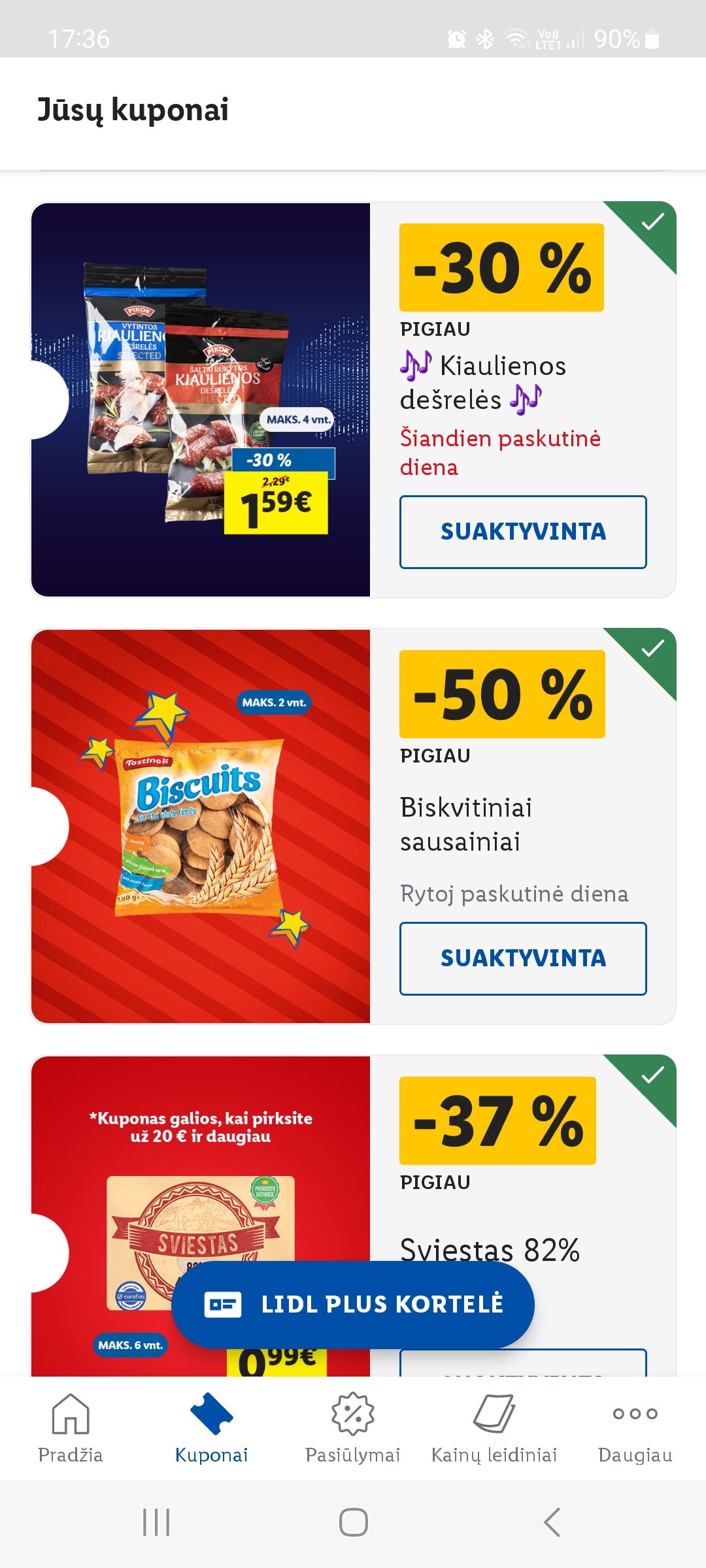The image size is (706, 1568).
Task: Open the Biskvitiniai sausainiai coupon card
Action: (x=353, y=826)
